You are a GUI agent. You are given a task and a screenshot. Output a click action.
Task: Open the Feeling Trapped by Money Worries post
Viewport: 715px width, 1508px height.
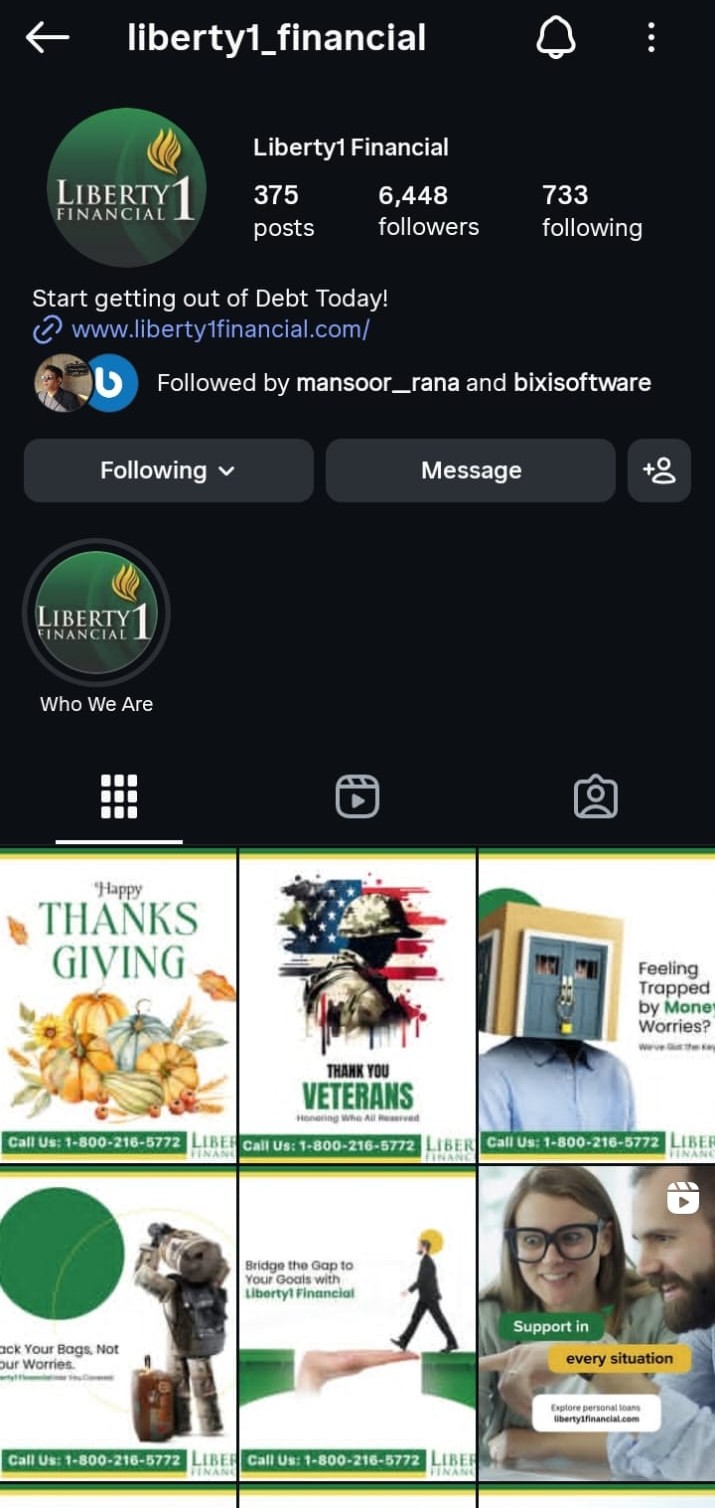point(596,1003)
